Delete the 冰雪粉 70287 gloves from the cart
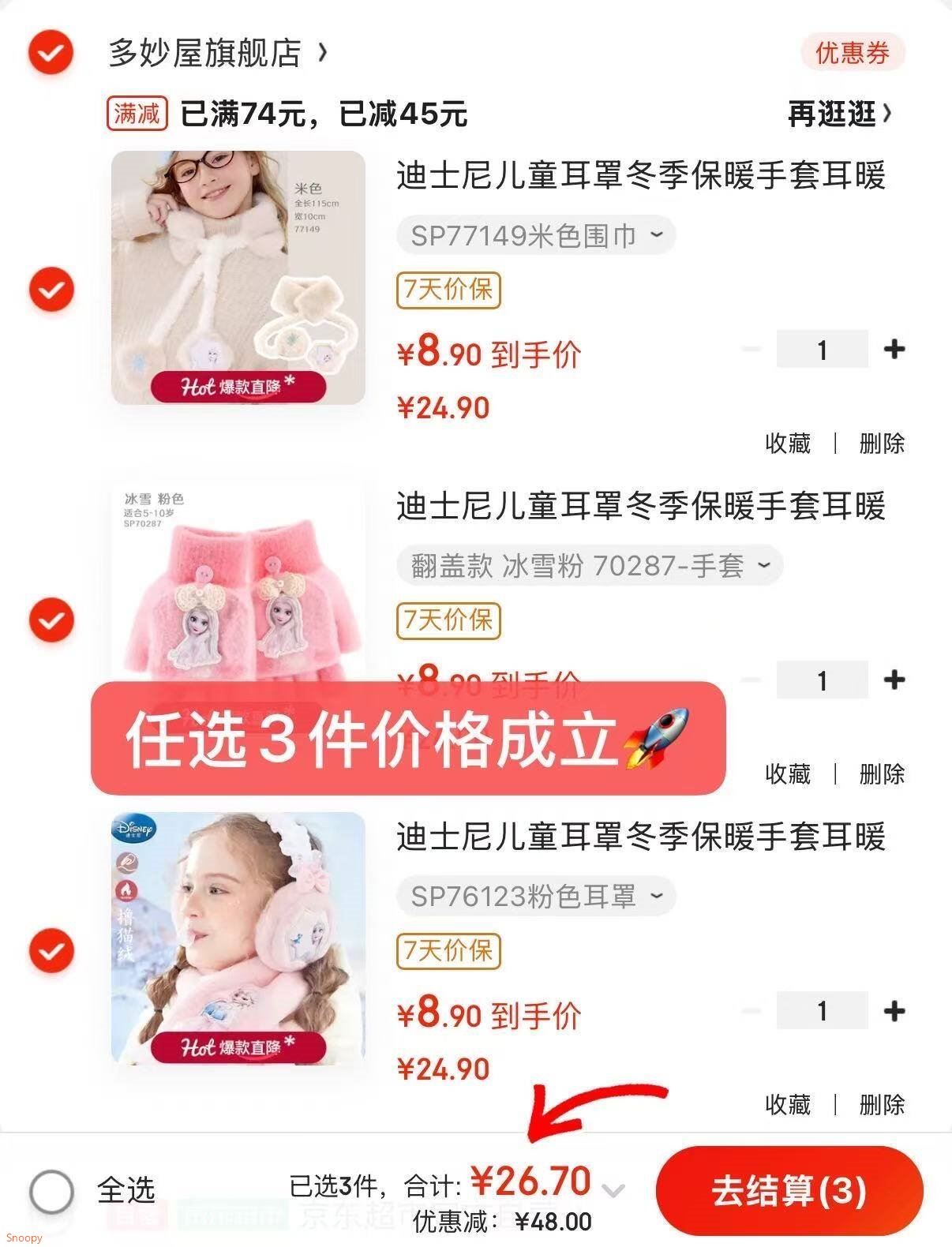952x1247 pixels. tap(881, 773)
